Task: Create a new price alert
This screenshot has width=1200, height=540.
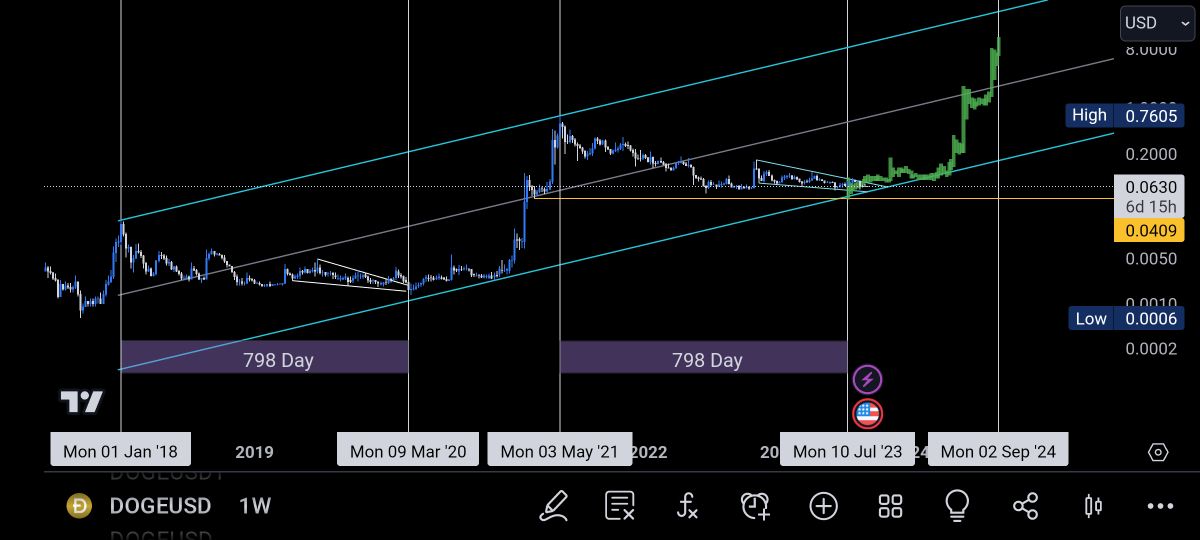Action: pos(755,505)
